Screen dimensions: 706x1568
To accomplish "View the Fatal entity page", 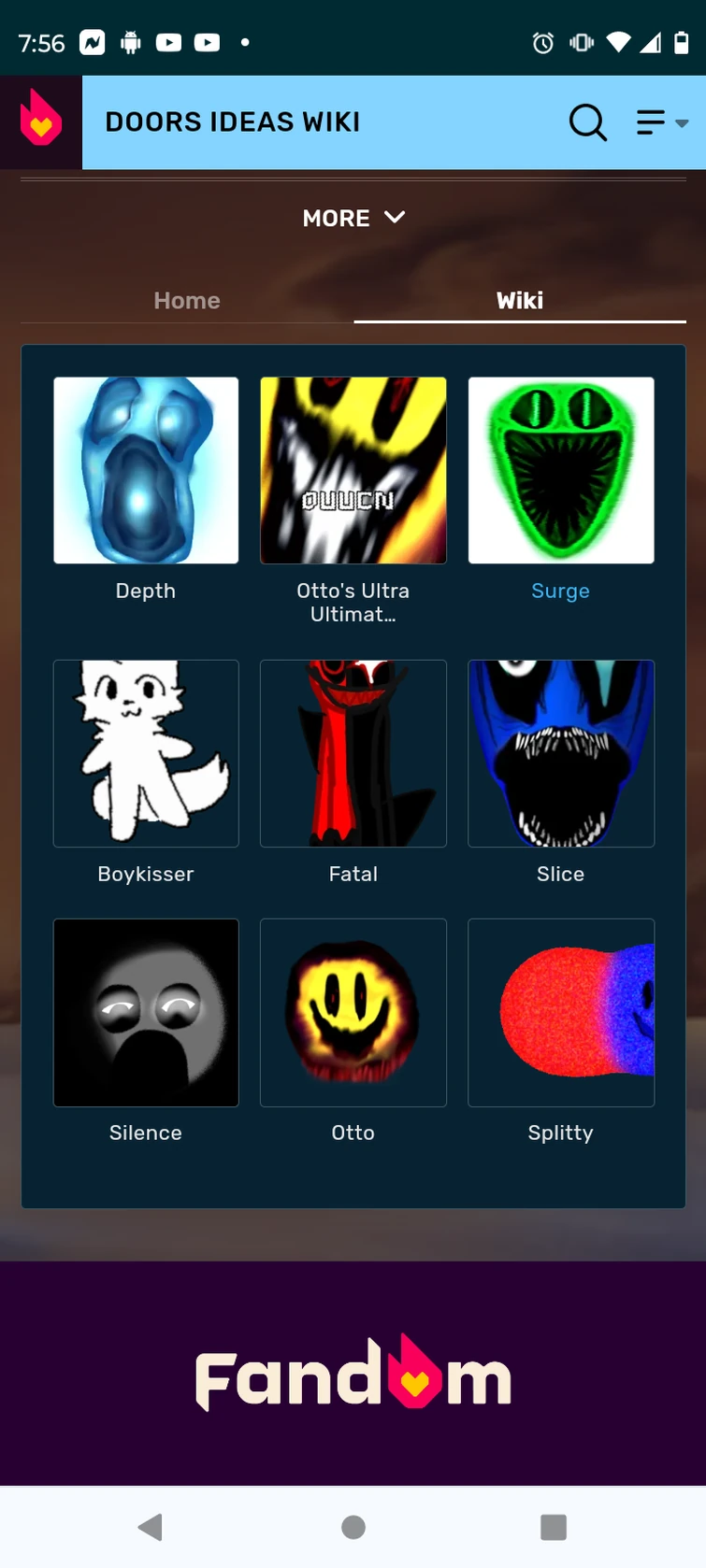I will [x=353, y=753].
